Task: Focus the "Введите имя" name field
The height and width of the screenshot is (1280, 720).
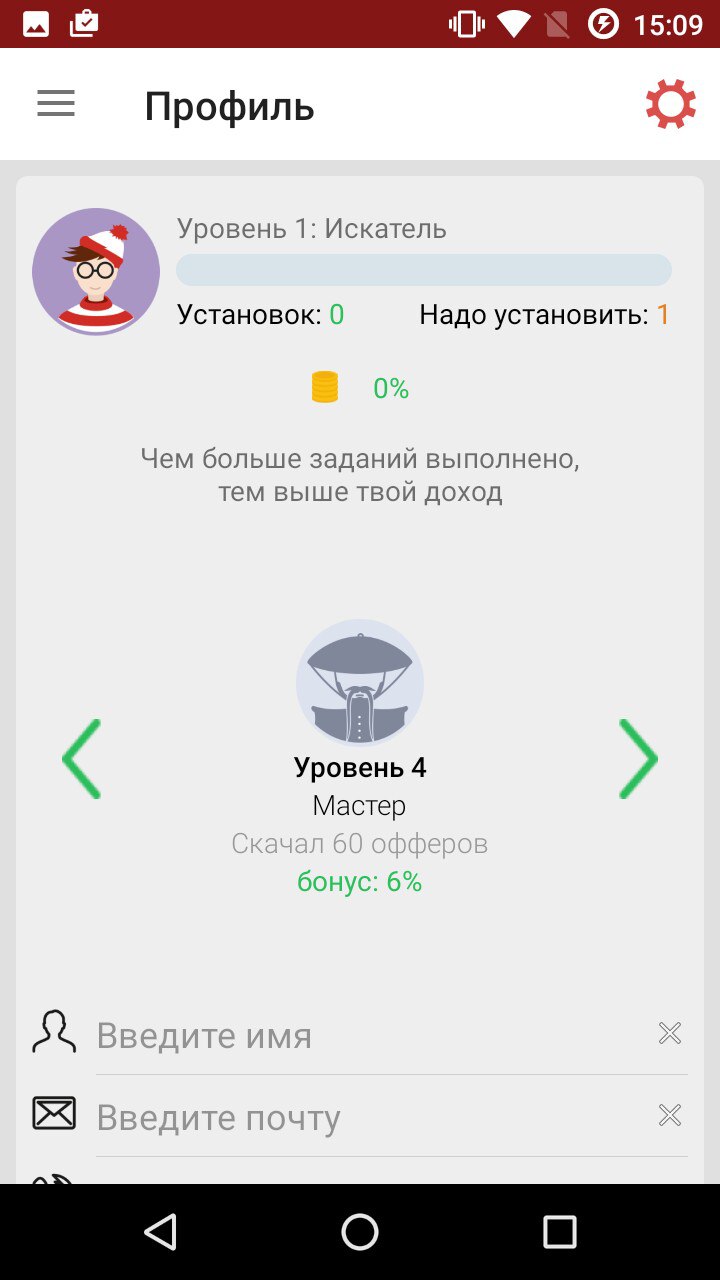Action: [x=370, y=1035]
